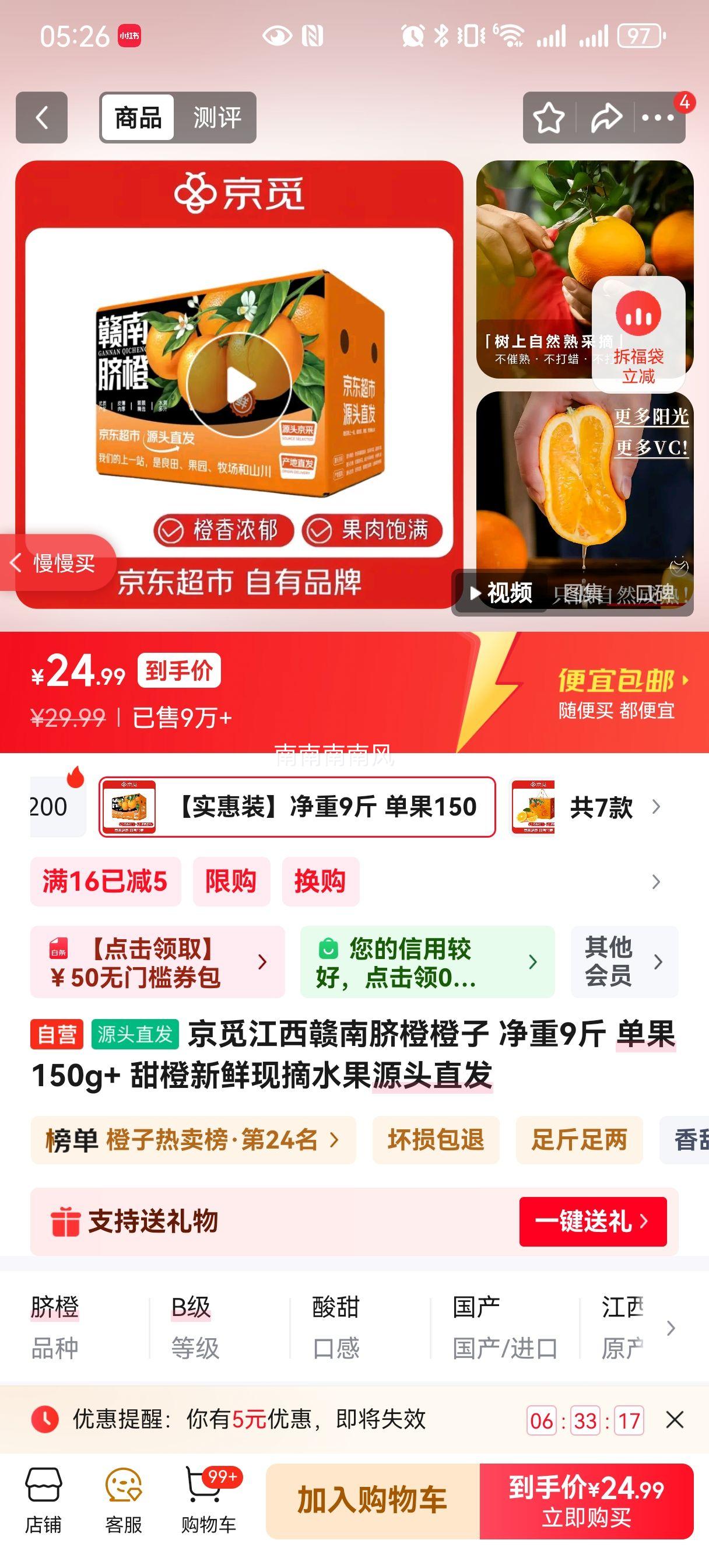
Task: Add product to favorites via star icon
Action: pyautogui.click(x=550, y=117)
